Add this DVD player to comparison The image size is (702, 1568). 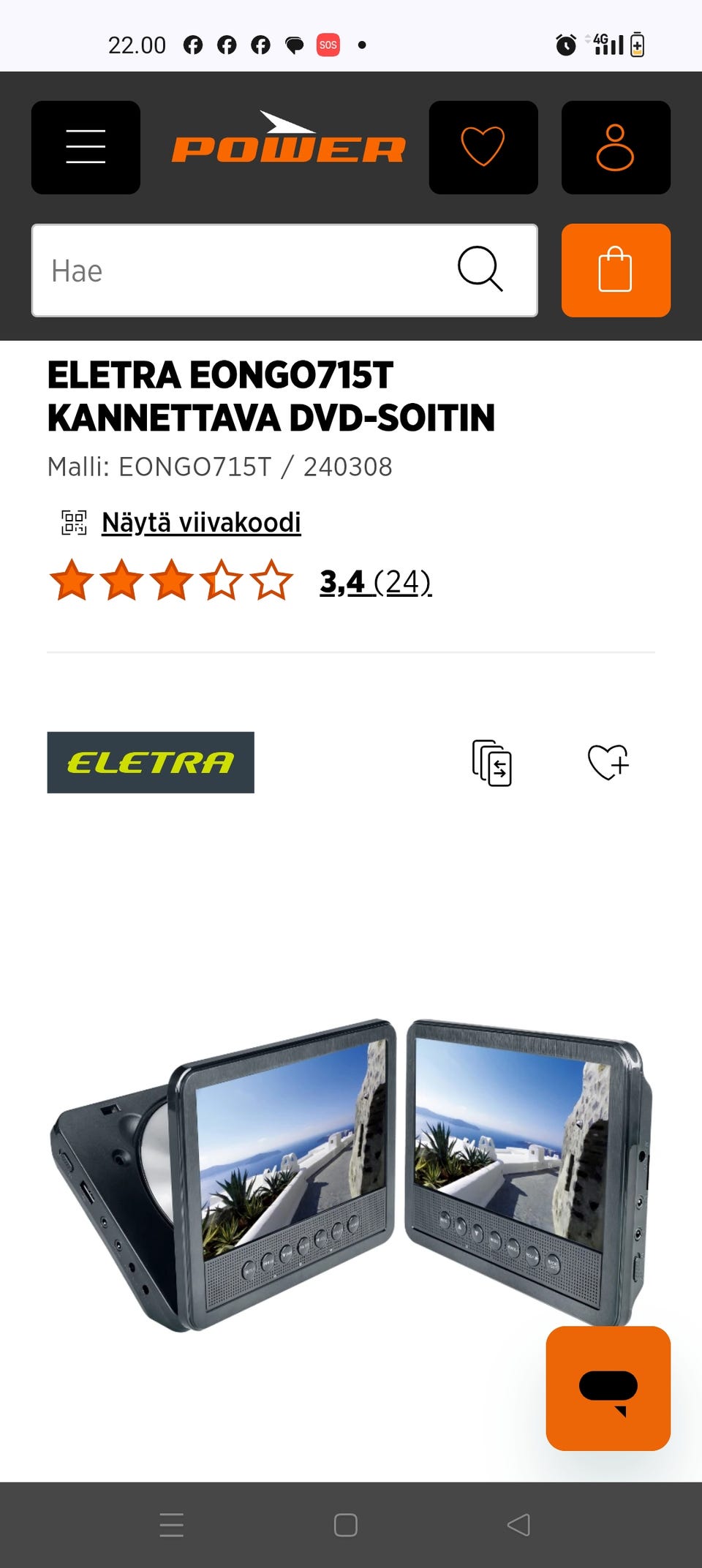(491, 763)
